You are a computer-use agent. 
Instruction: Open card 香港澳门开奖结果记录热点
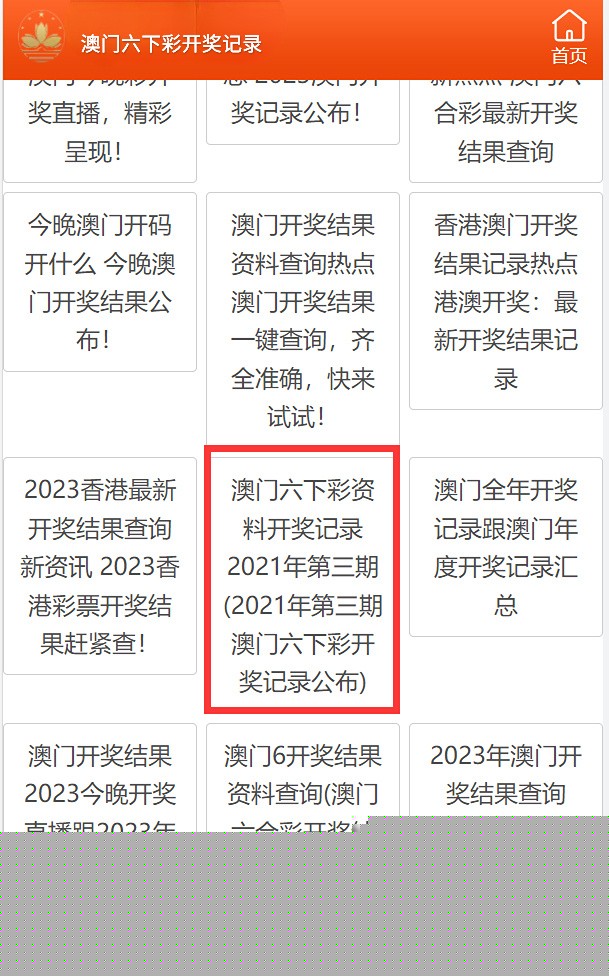506,301
